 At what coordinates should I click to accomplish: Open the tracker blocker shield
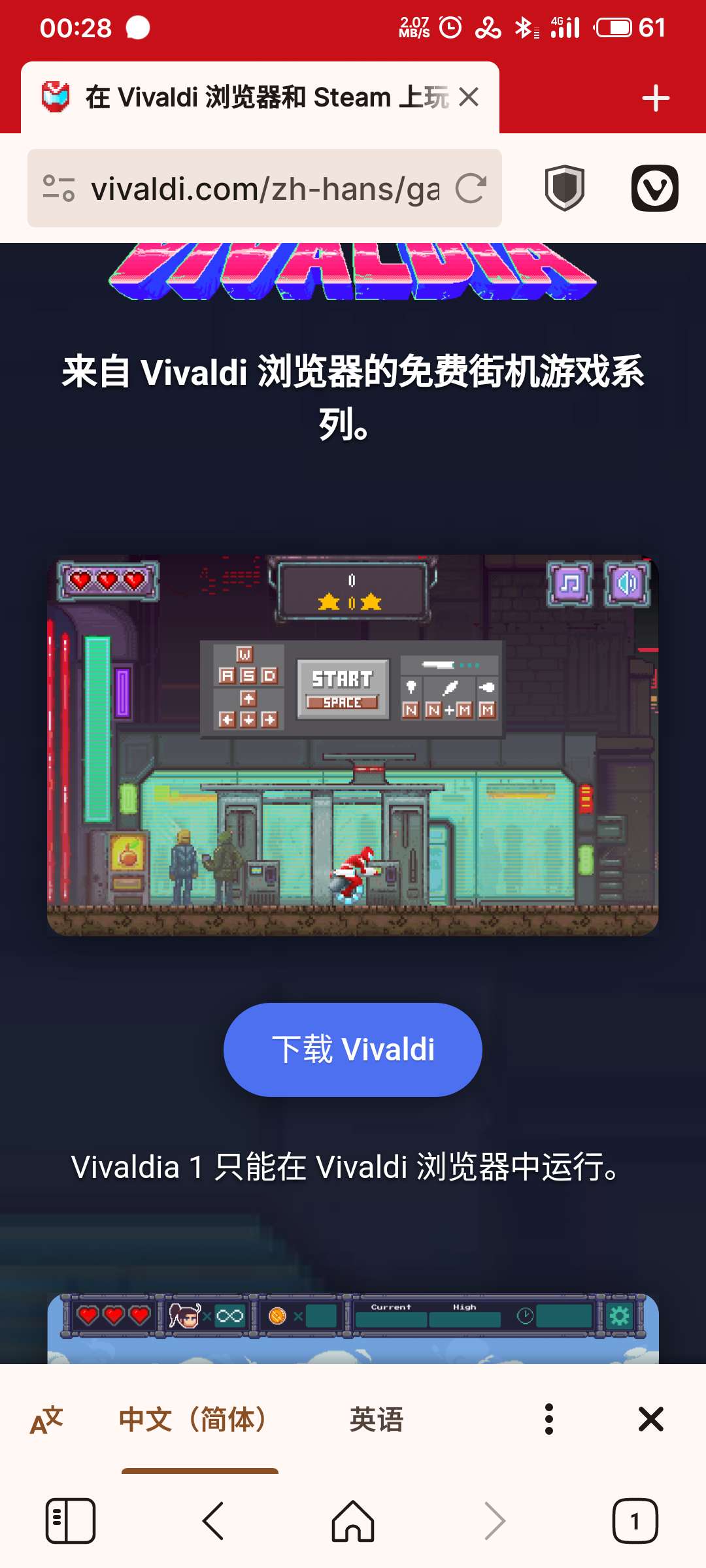(564, 188)
